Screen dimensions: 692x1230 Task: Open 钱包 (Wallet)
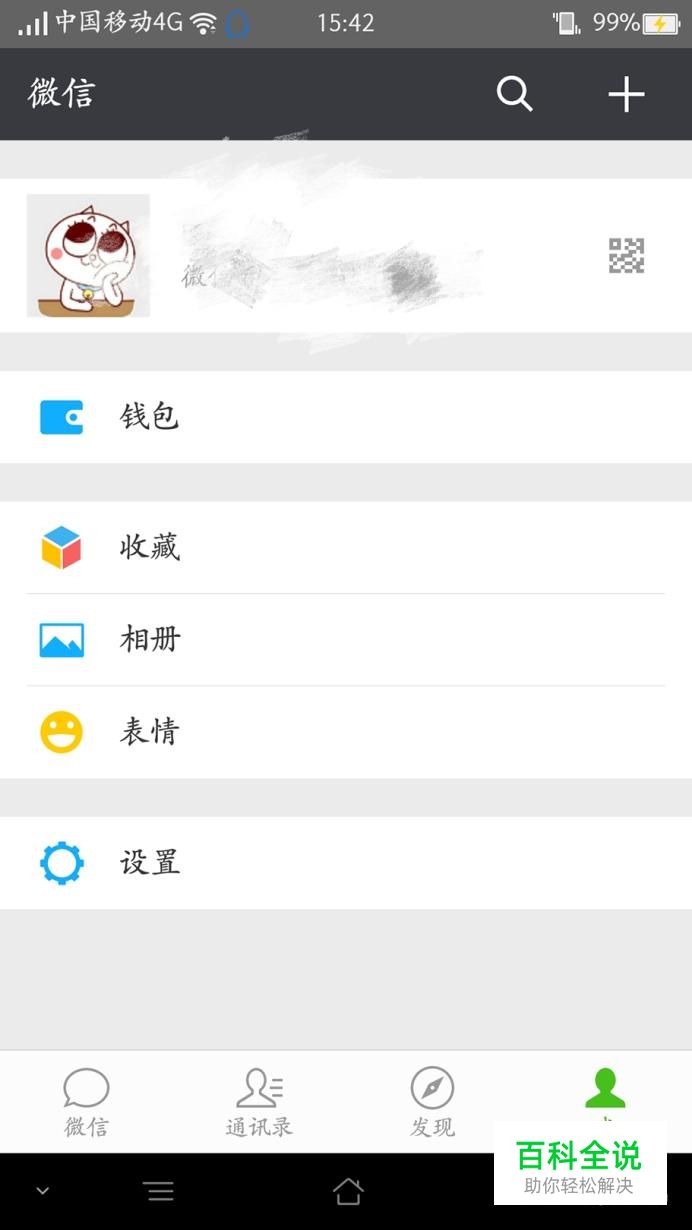coord(345,417)
